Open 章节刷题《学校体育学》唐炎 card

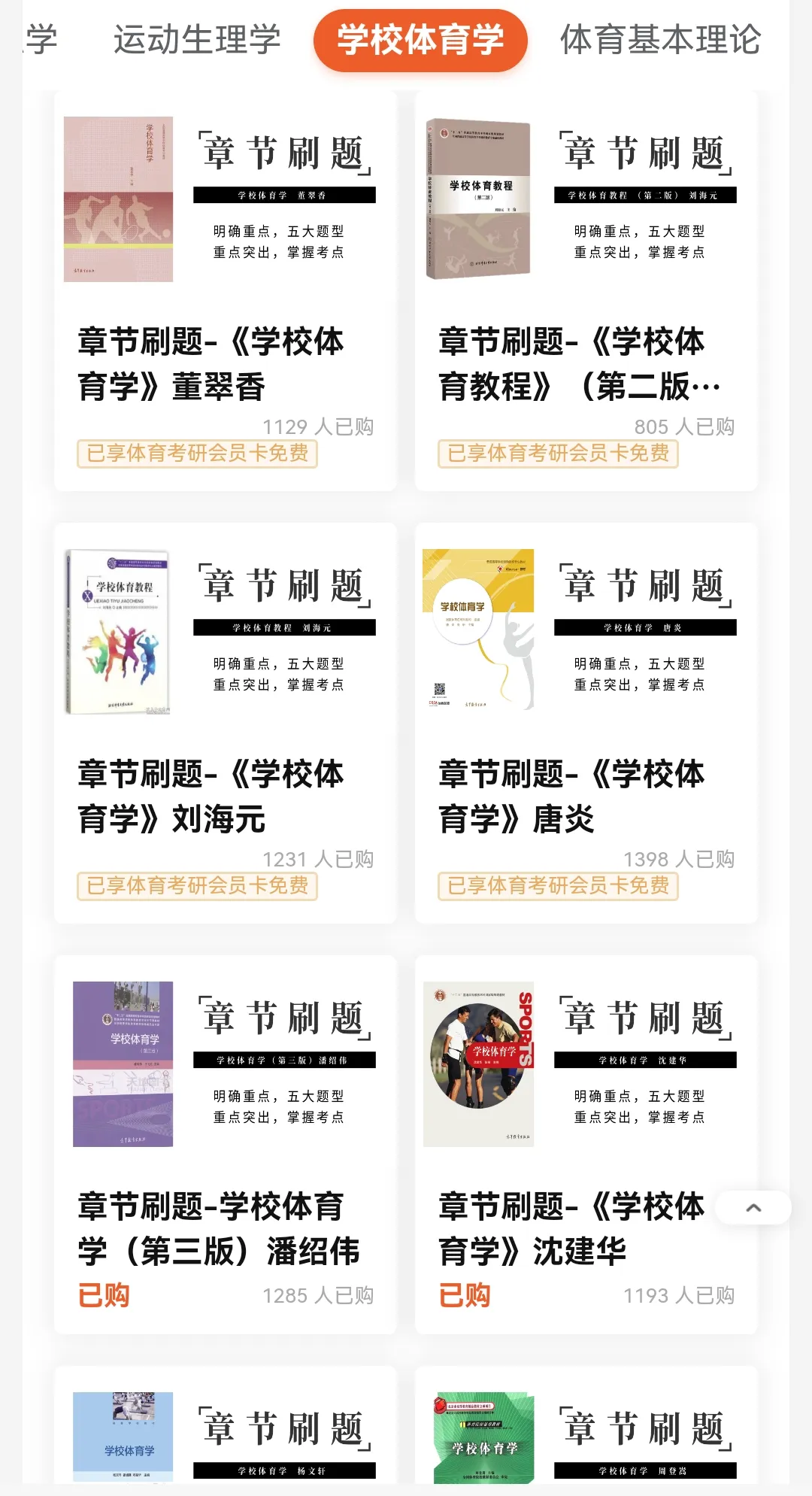click(x=586, y=724)
